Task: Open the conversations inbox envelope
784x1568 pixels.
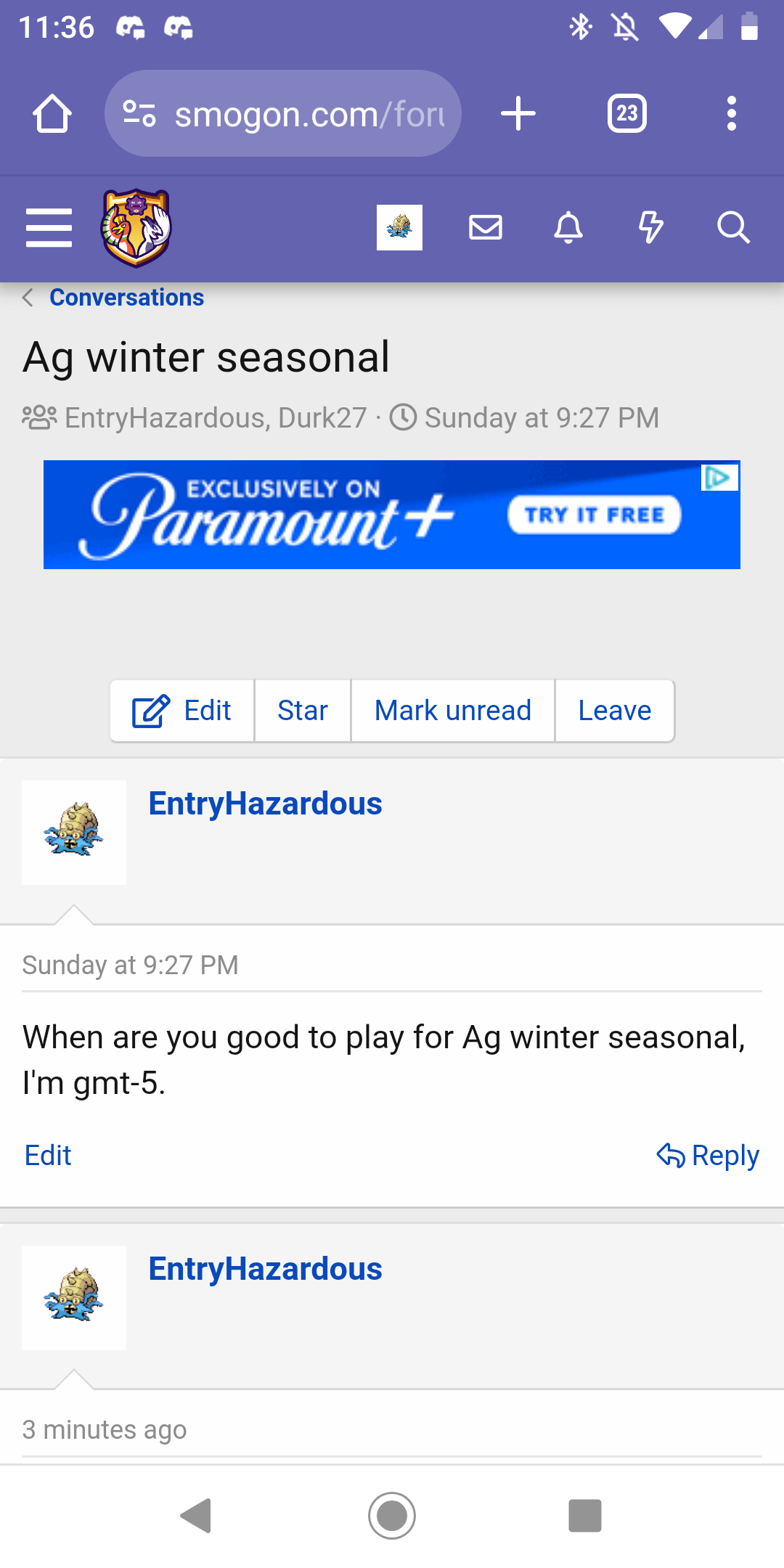Action: point(486,228)
